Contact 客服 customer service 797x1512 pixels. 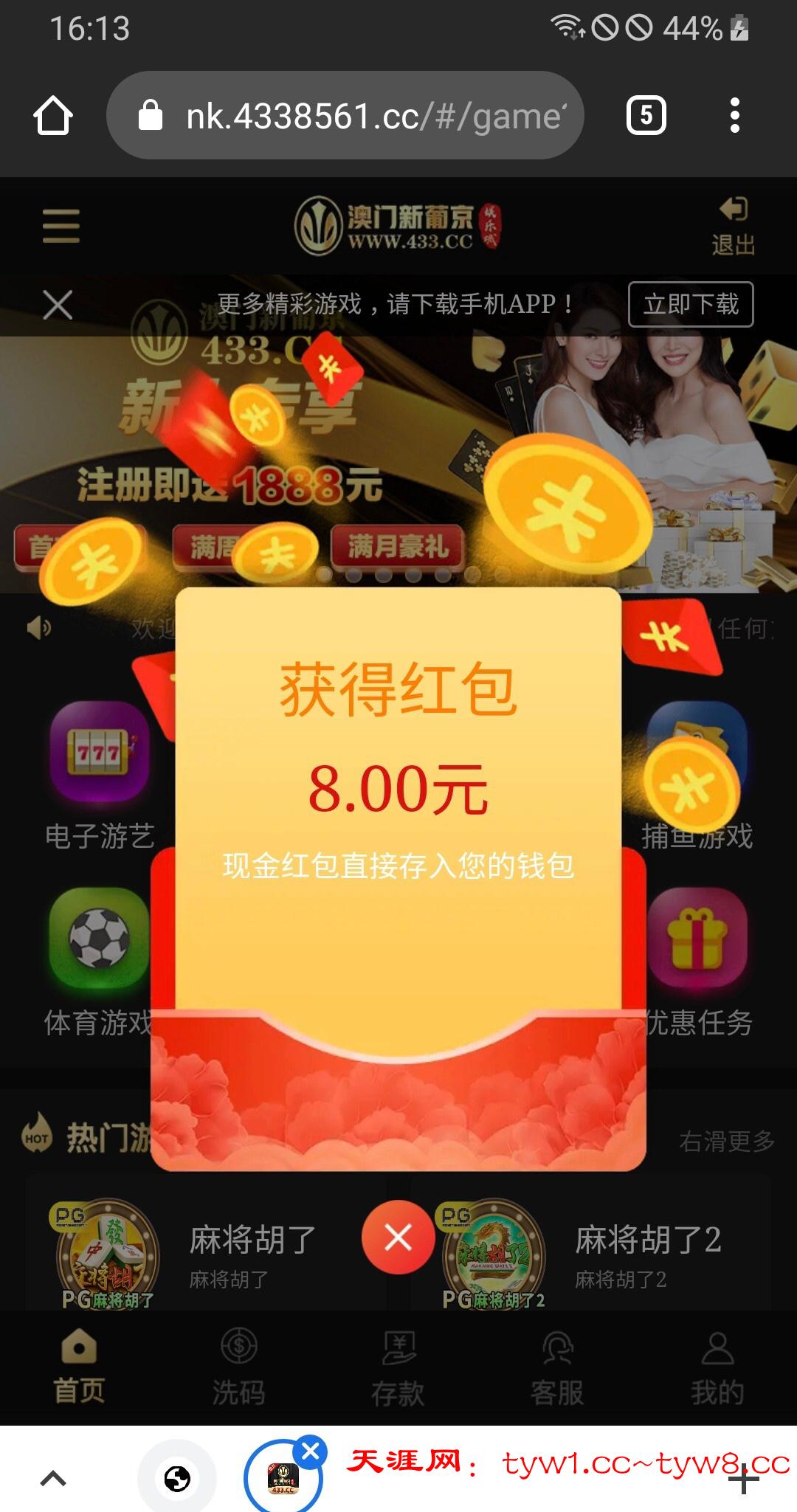[557, 1369]
